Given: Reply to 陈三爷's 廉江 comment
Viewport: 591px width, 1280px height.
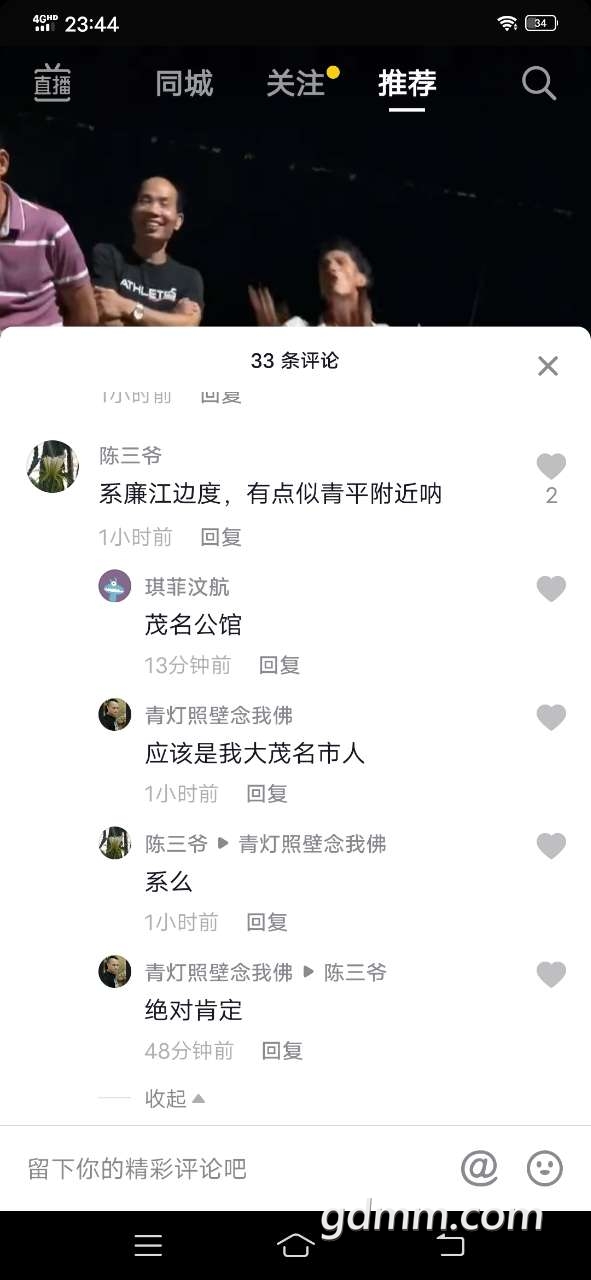Looking at the screenshot, I should tap(221, 537).
